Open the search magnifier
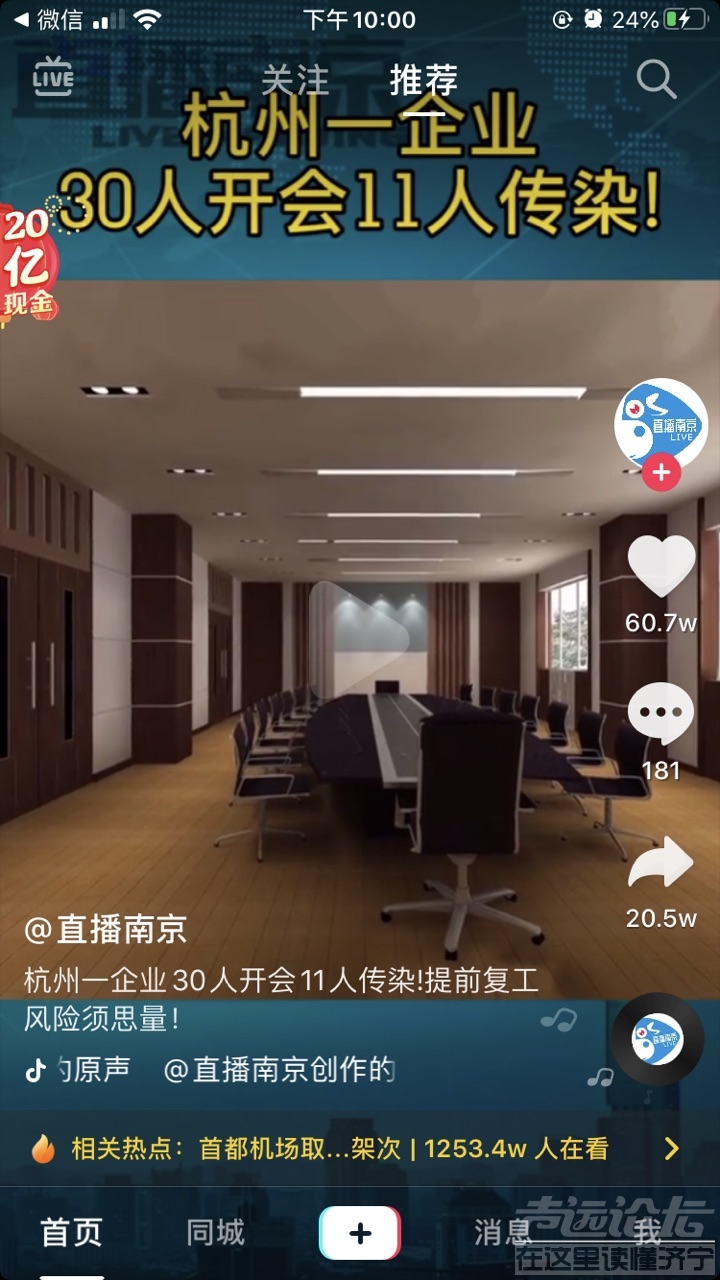 point(656,79)
